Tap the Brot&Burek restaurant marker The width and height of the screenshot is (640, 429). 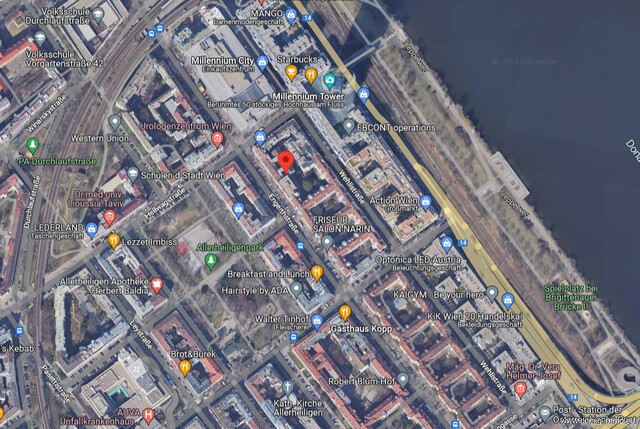(185, 367)
